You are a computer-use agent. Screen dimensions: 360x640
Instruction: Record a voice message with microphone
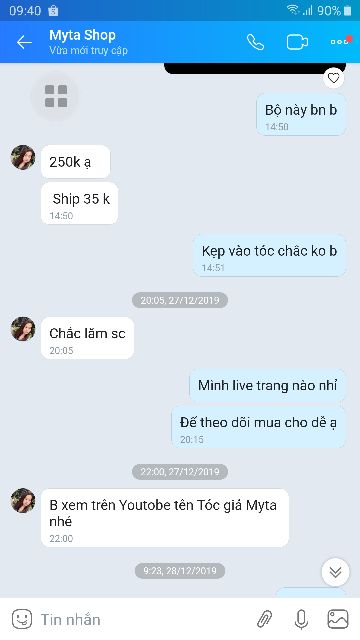[x=301, y=619]
